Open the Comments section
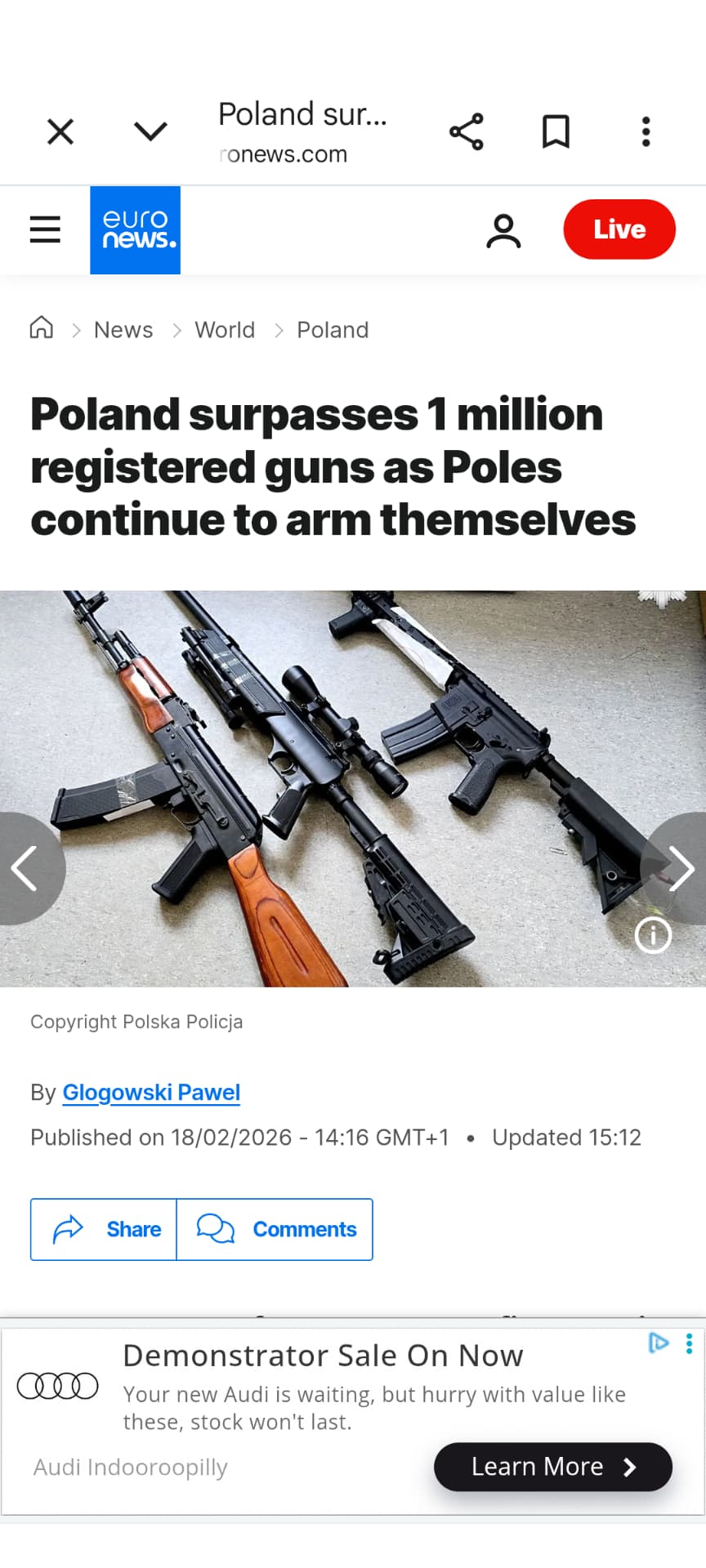The height and width of the screenshot is (1568, 706). 275,1229
